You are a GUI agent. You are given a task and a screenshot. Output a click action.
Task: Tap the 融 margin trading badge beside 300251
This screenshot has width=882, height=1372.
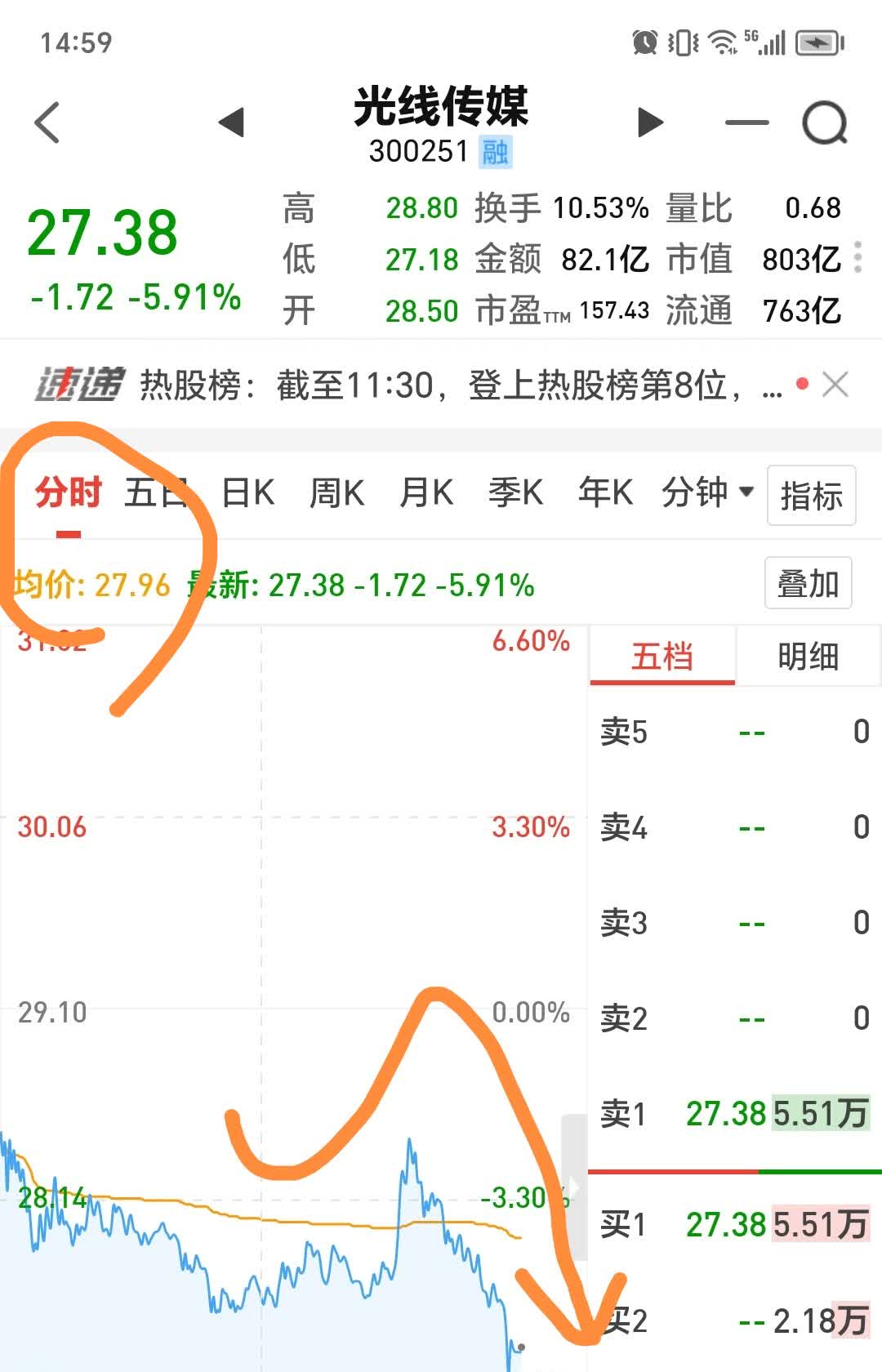click(x=494, y=152)
